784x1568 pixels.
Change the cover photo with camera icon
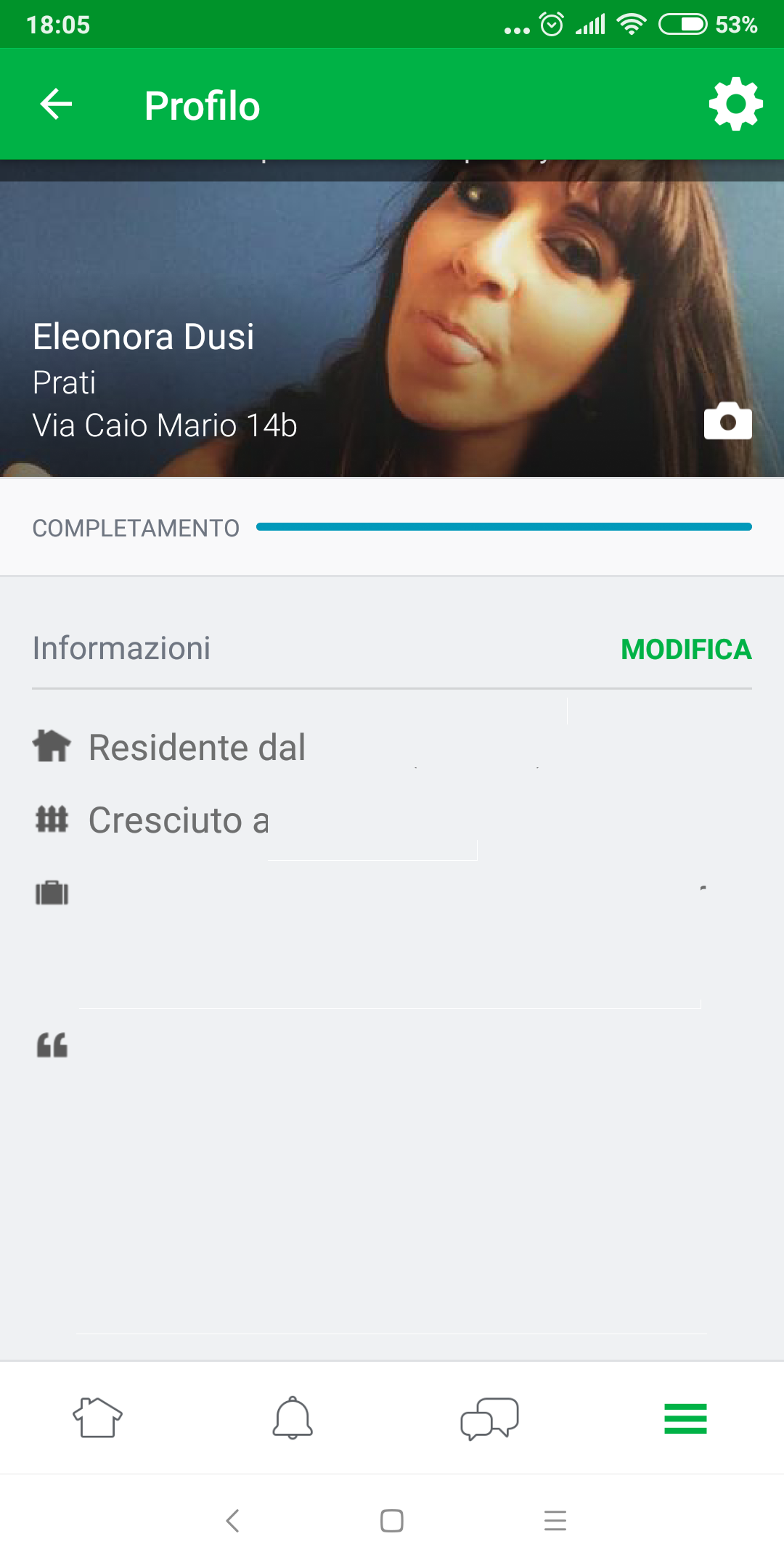[x=727, y=420]
